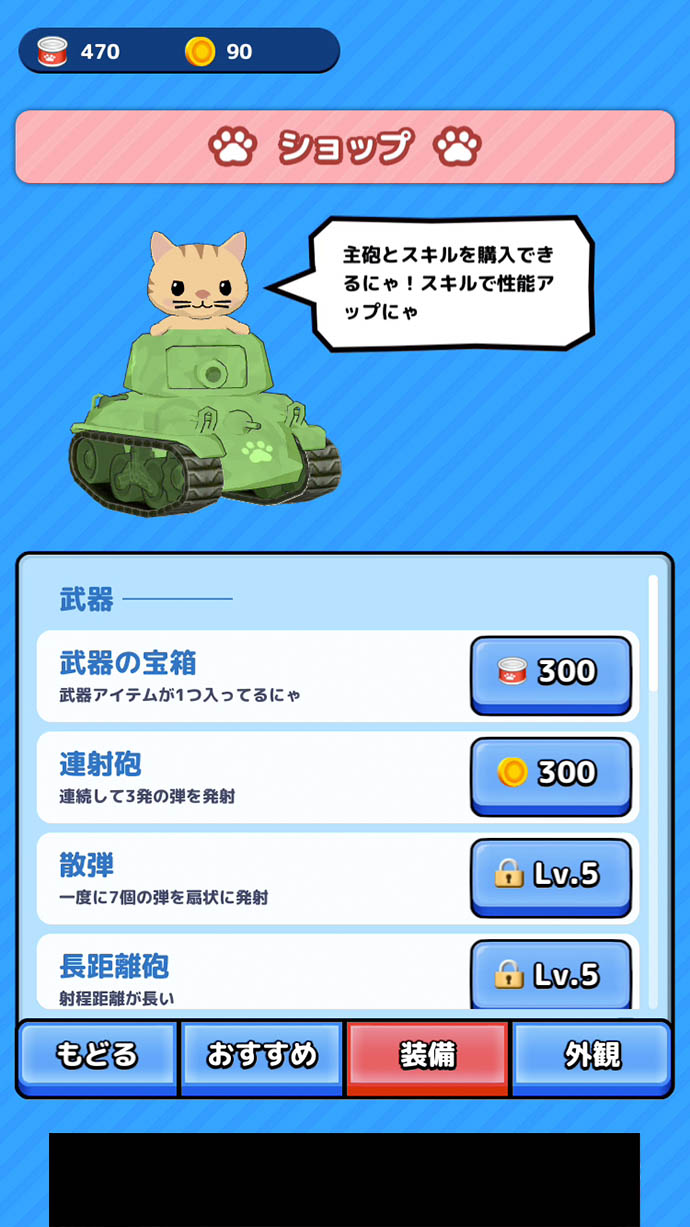690x1227 pixels.
Task: Buy 武器の宝箱 for 300 cans
Action: [550, 672]
